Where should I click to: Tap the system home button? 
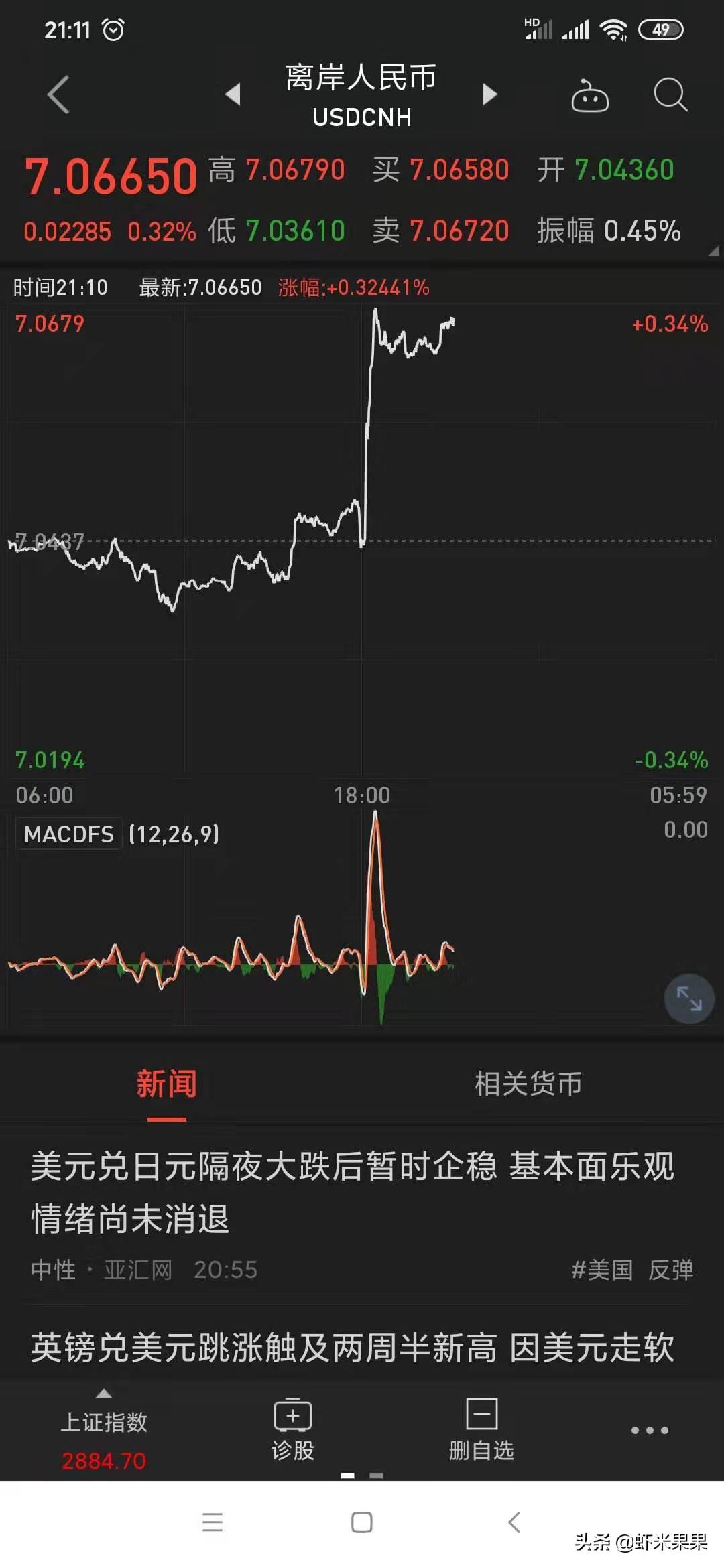tap(362, 1523)
